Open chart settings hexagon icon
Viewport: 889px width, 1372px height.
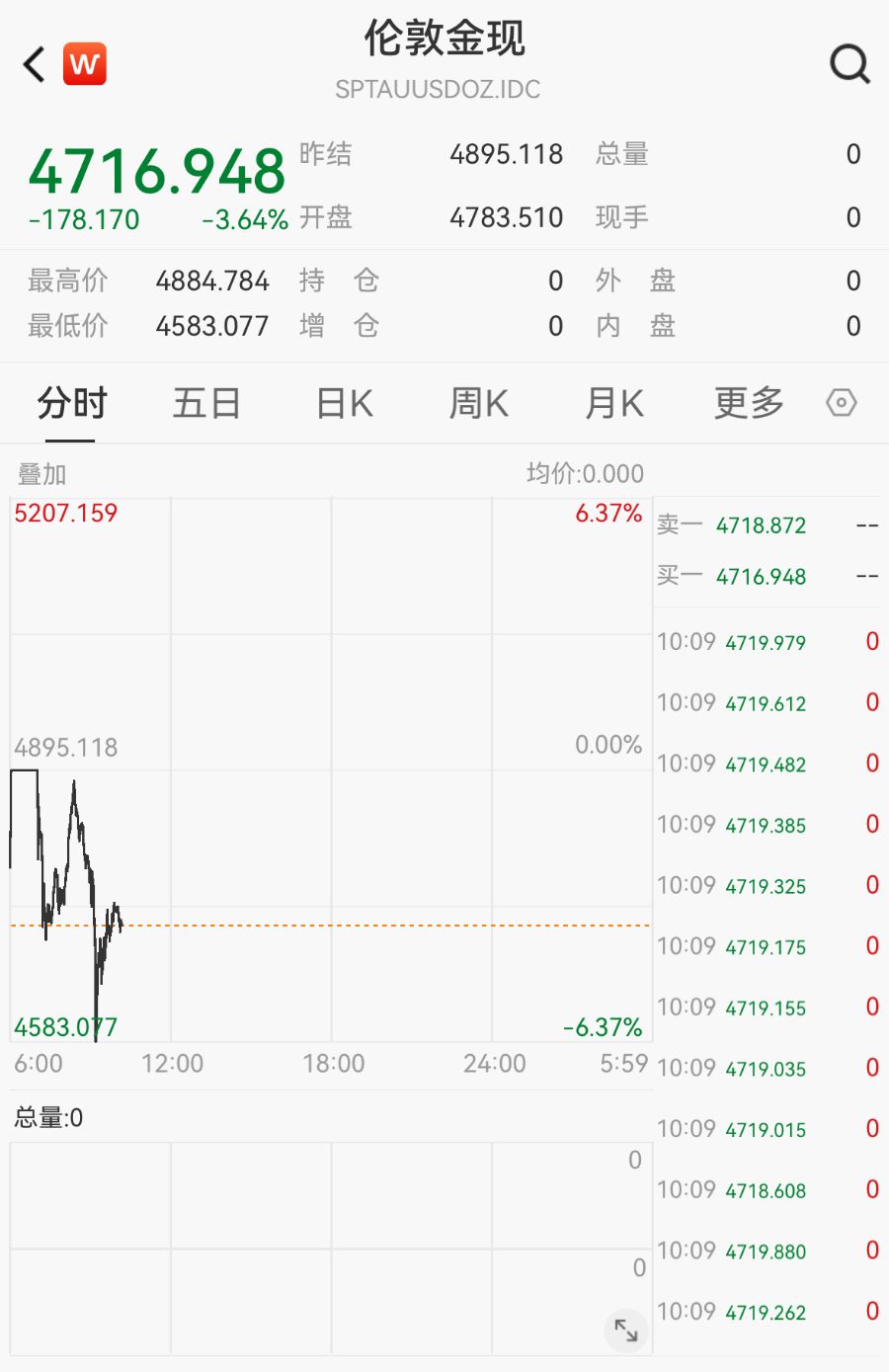[x=841, y=403]
